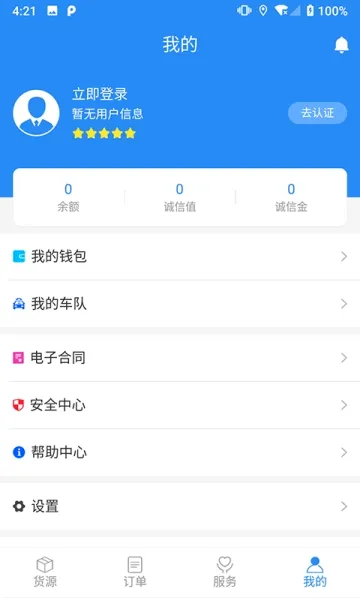360x600 pixels.
Task: Switch to the 货源 tab
Action: (45, 572)
